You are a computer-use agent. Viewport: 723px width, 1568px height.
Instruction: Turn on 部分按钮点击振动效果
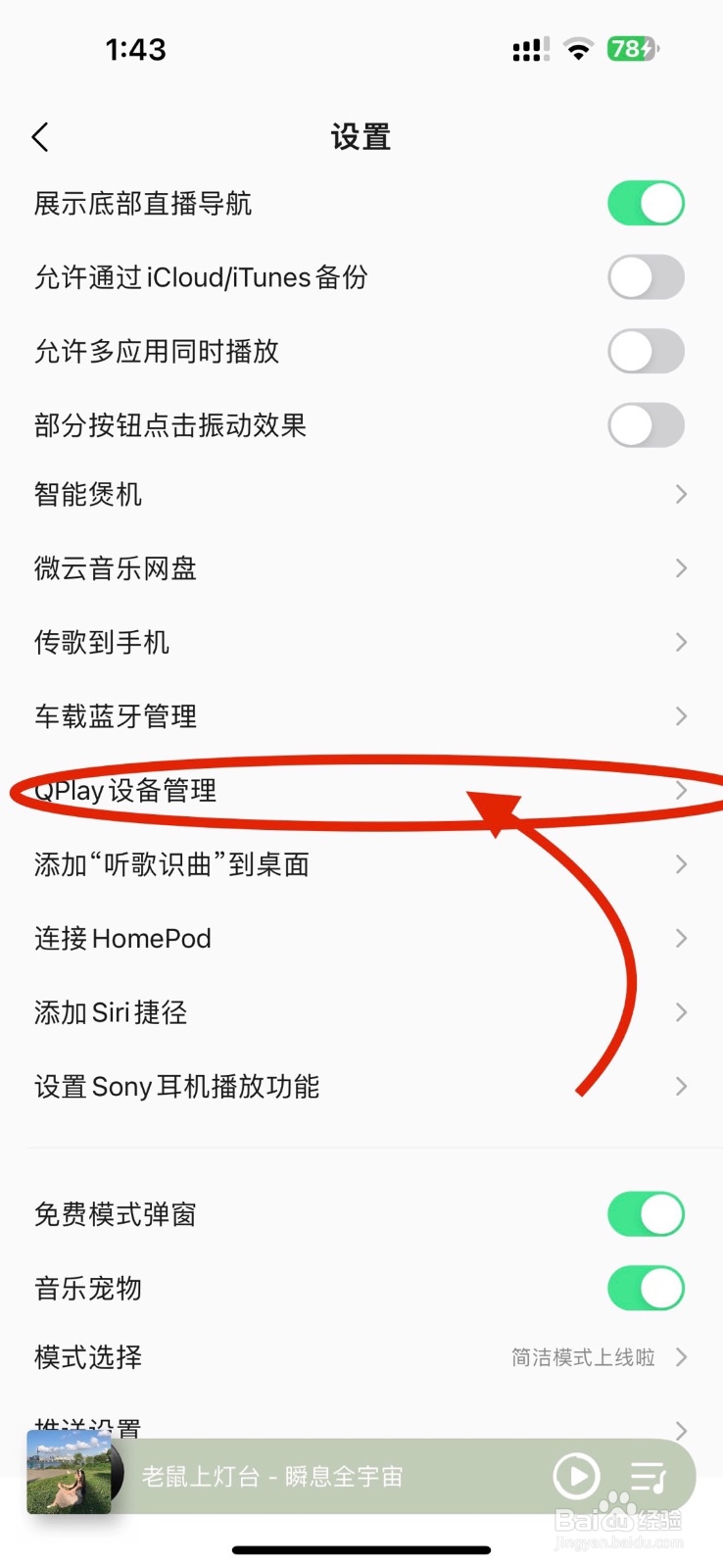click(x=645, y=424)
